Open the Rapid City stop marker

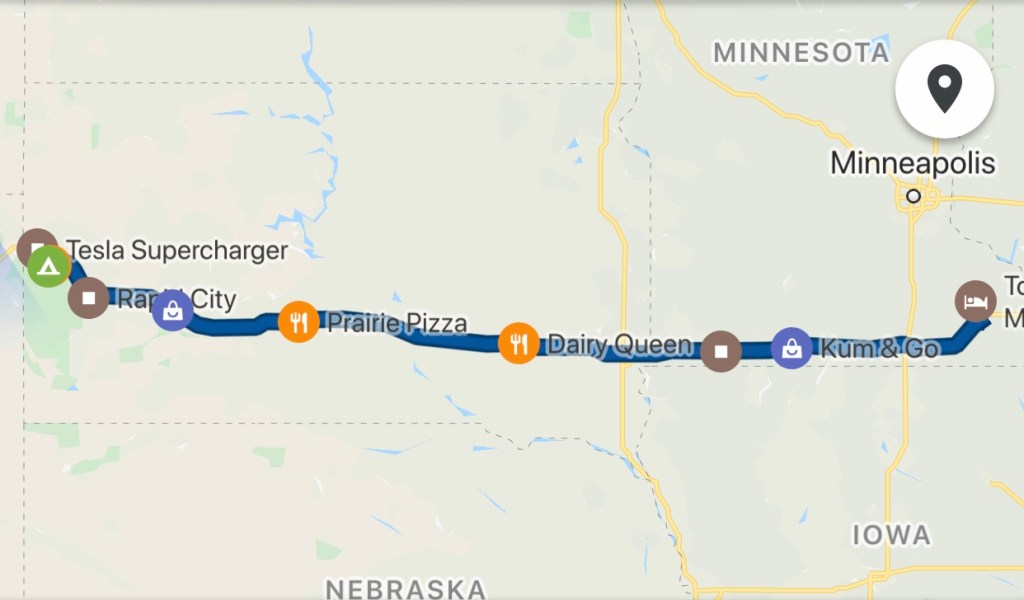coord(88,297)
